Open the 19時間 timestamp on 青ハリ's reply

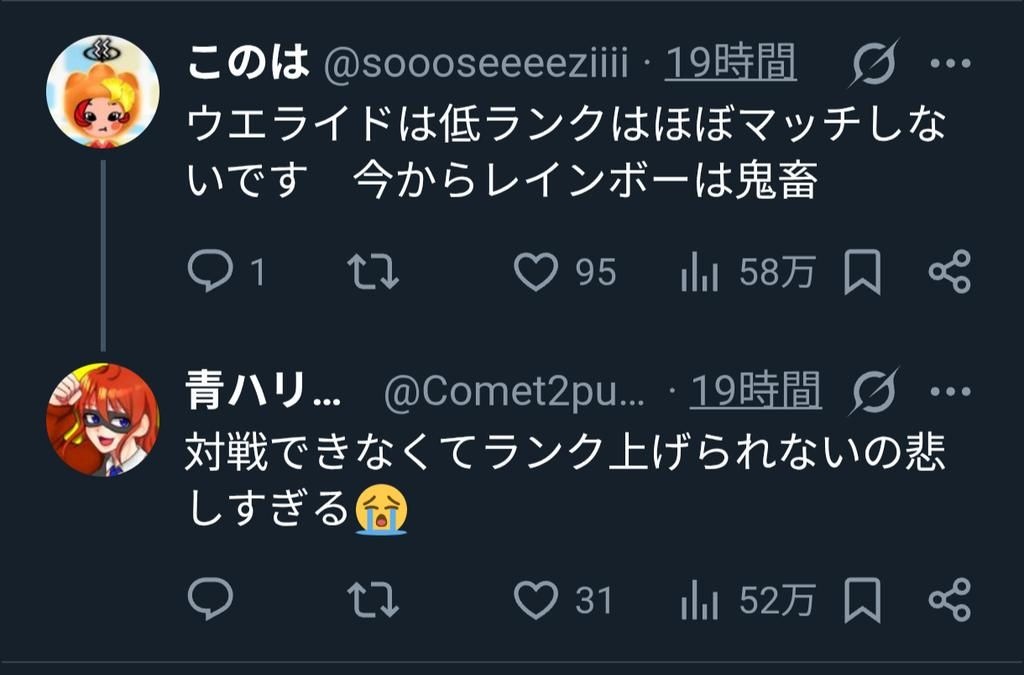pyautogui.click(x=757, y=392)
